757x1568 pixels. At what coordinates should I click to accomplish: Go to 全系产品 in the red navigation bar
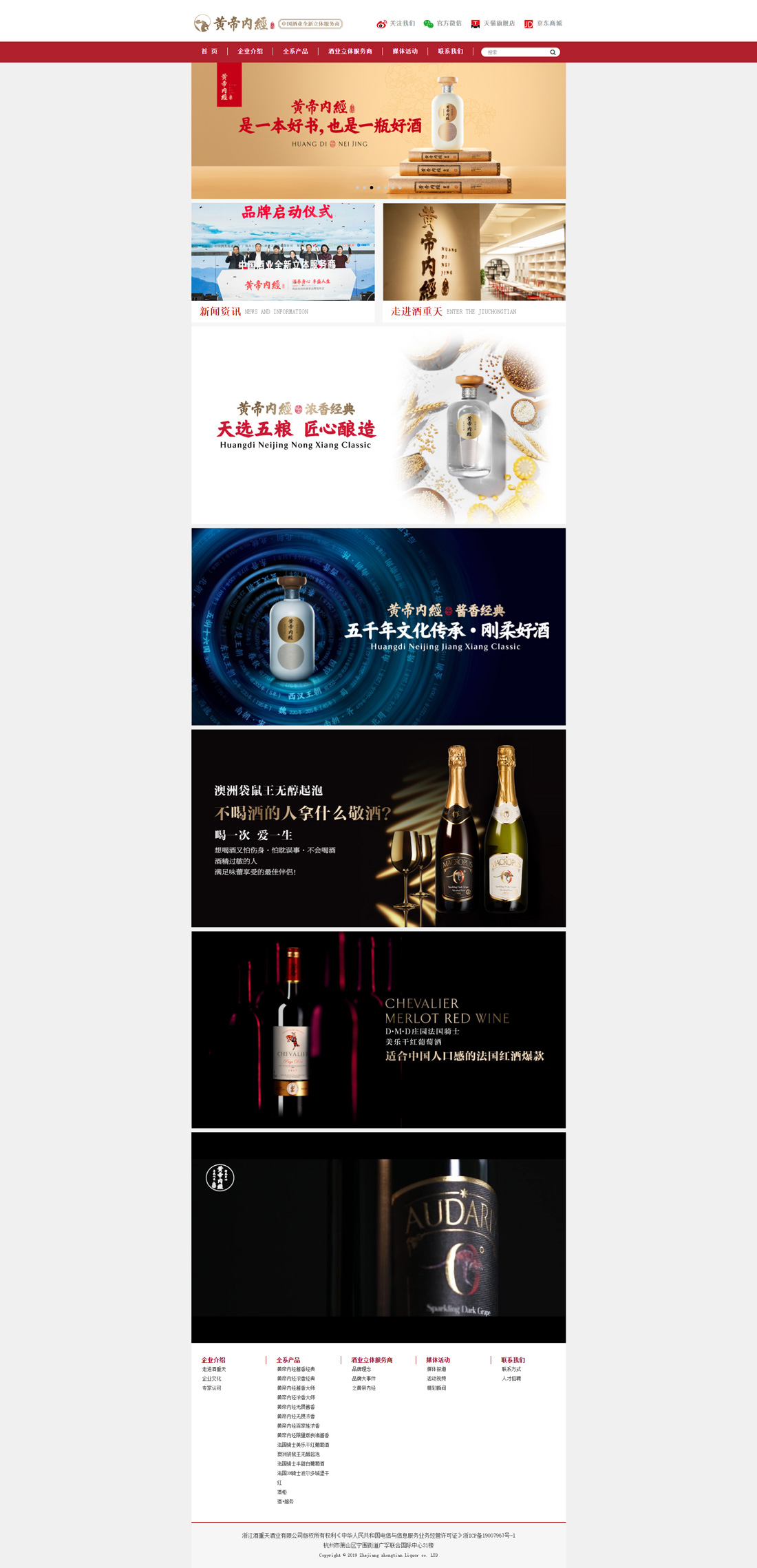click(x=295, y=52)
